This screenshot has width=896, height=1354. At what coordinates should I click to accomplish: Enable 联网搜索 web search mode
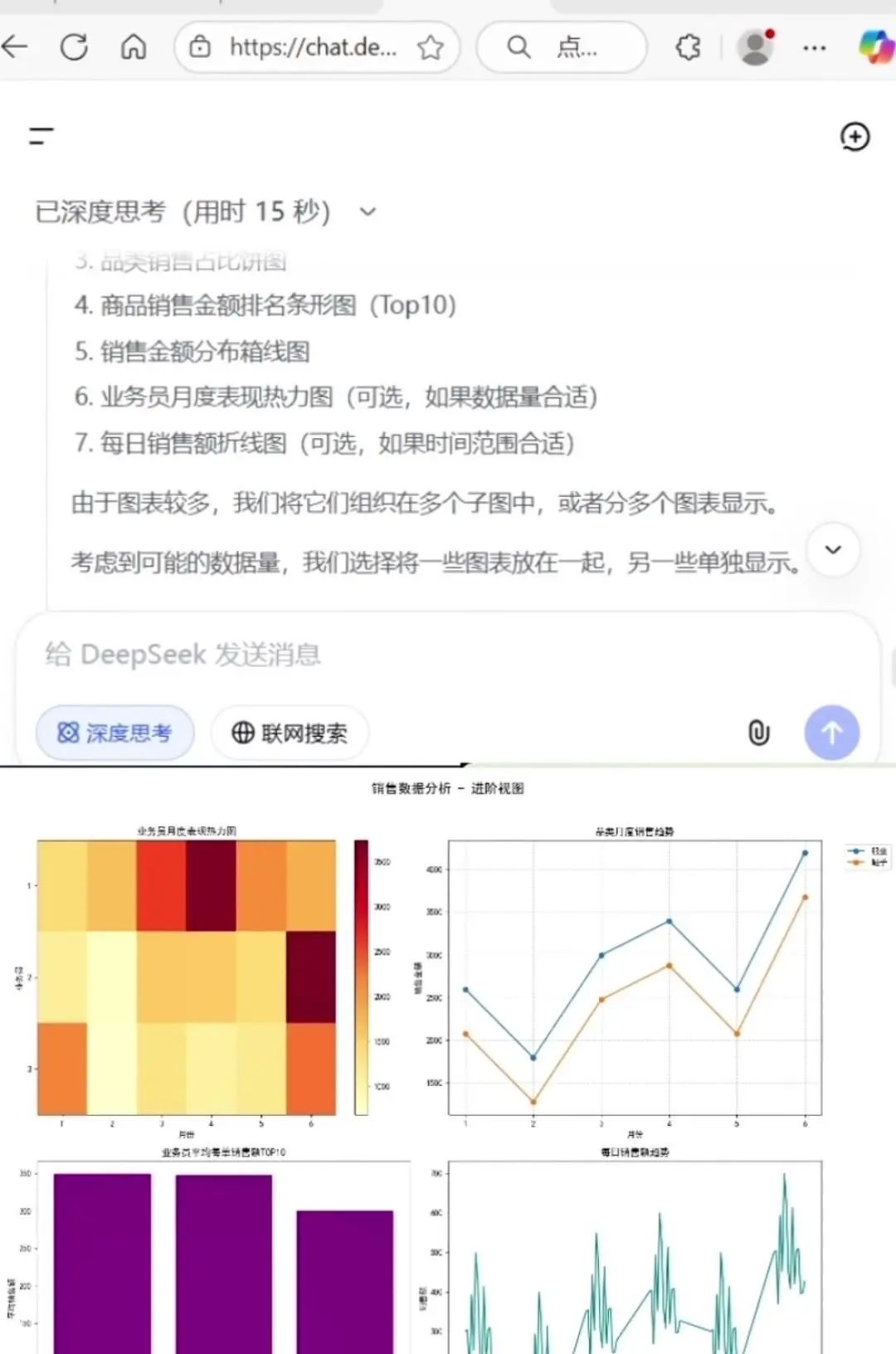coord(289,733)
